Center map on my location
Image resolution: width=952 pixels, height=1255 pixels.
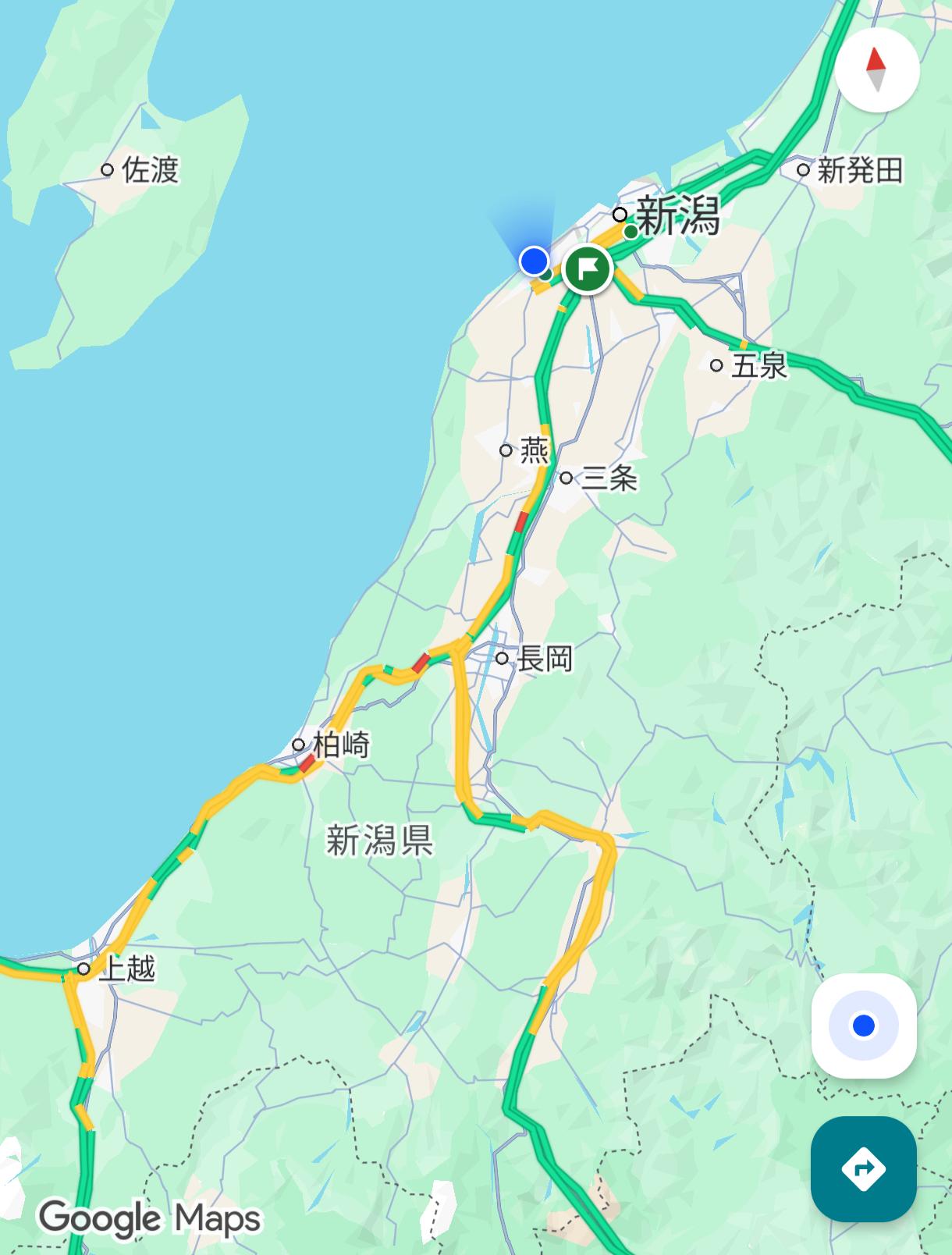coord(863,1025)
